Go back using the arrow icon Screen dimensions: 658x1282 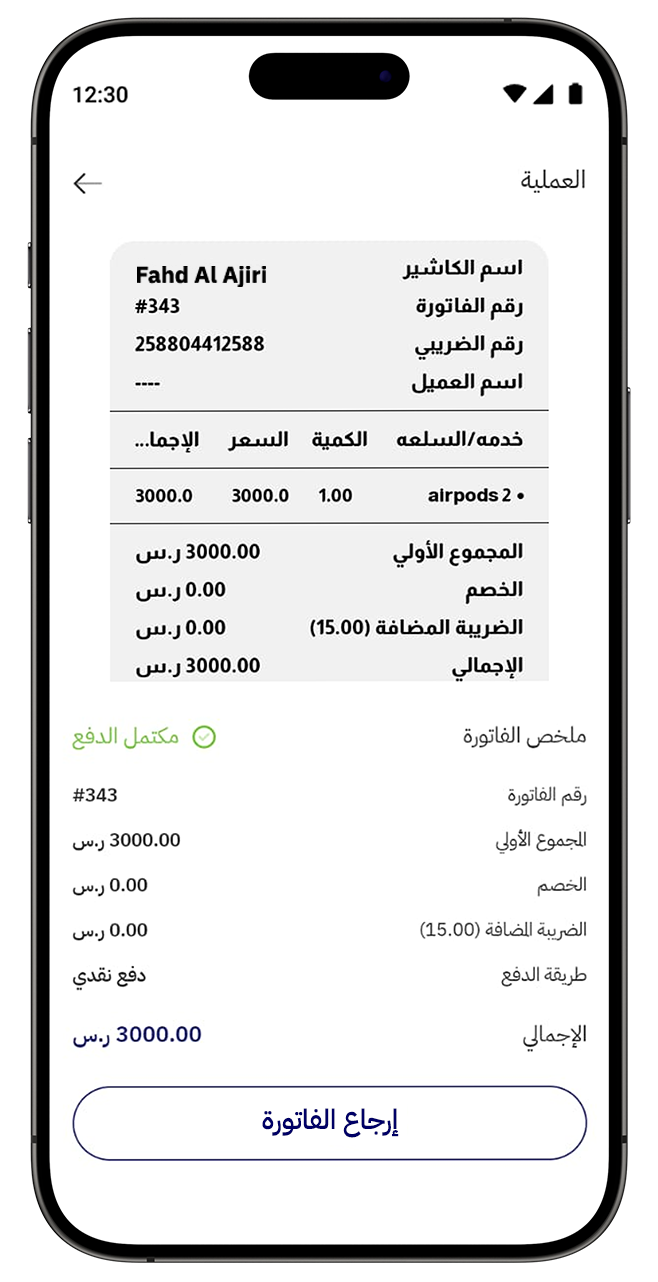(x=88, y=183)
